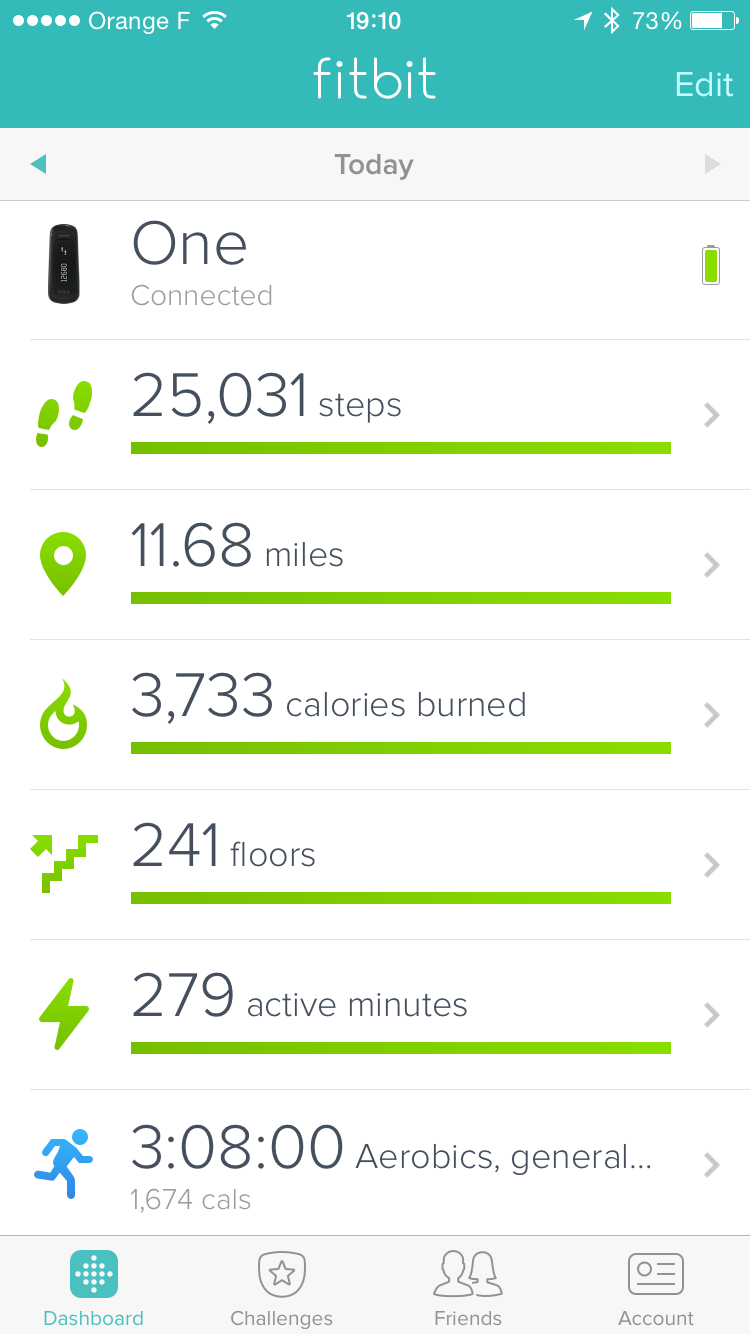The width and height of the screenshot is (750, 1334).
Task: Open the One tracker device row
Action: pos(375,265)
